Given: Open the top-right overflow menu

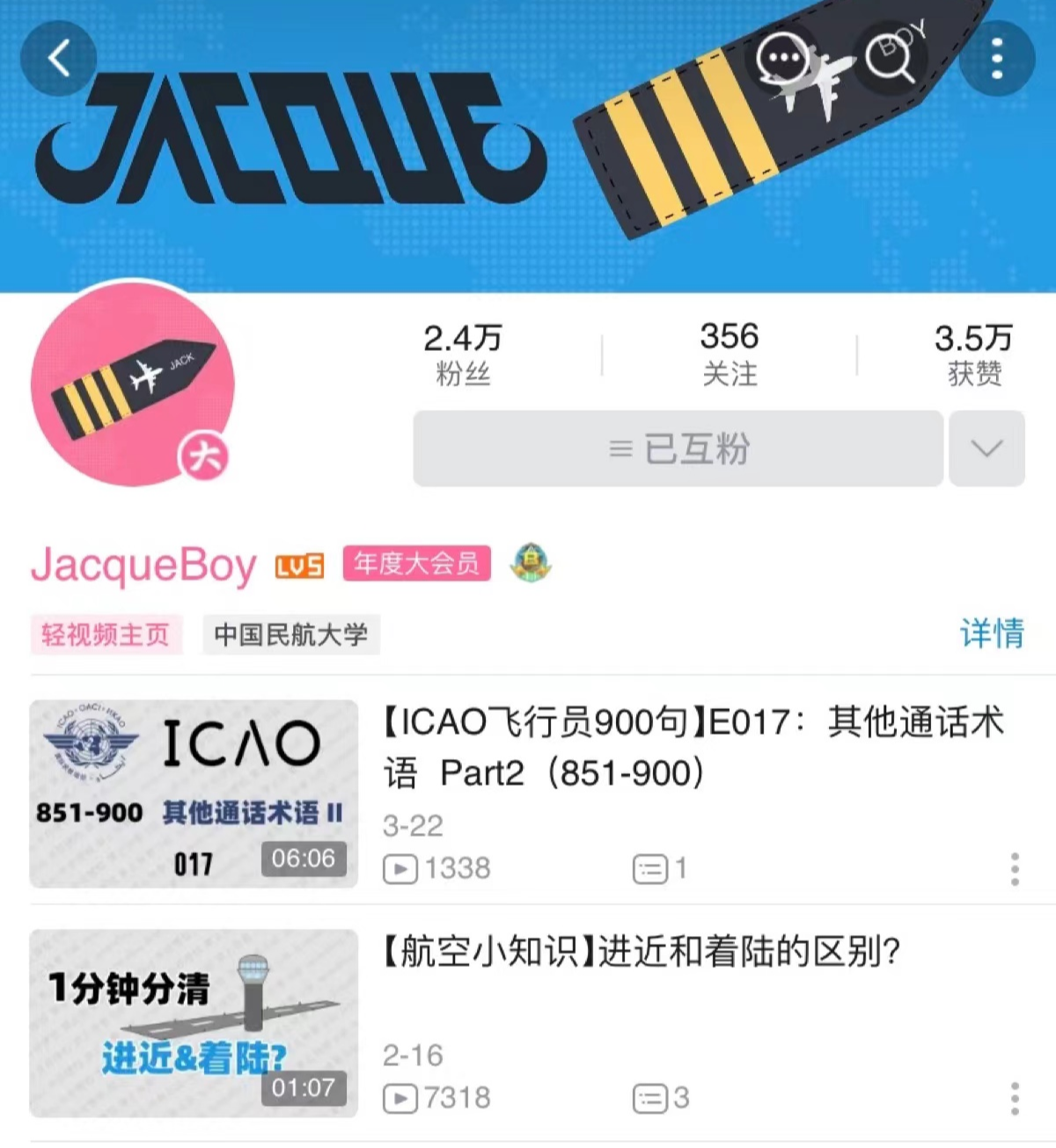Looking at the screenshot, I should [996, 59].
